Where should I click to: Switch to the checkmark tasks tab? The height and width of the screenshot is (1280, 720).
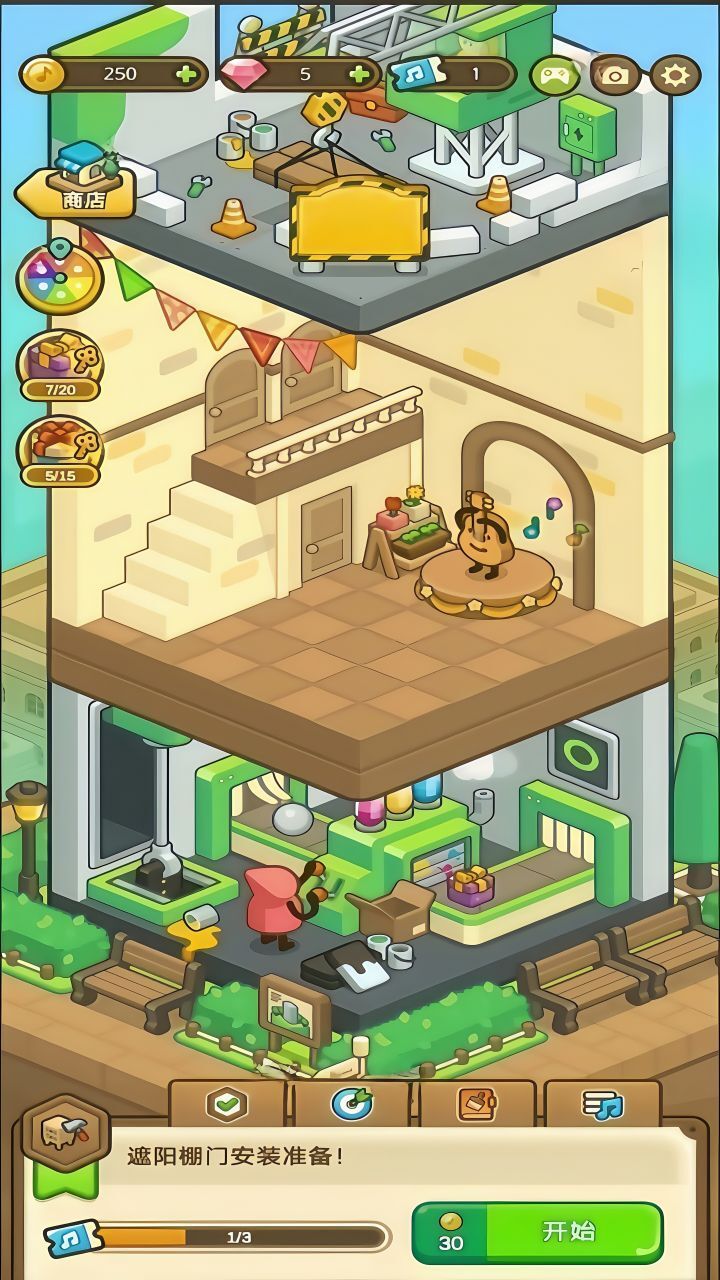click(x=227, y=1104)
